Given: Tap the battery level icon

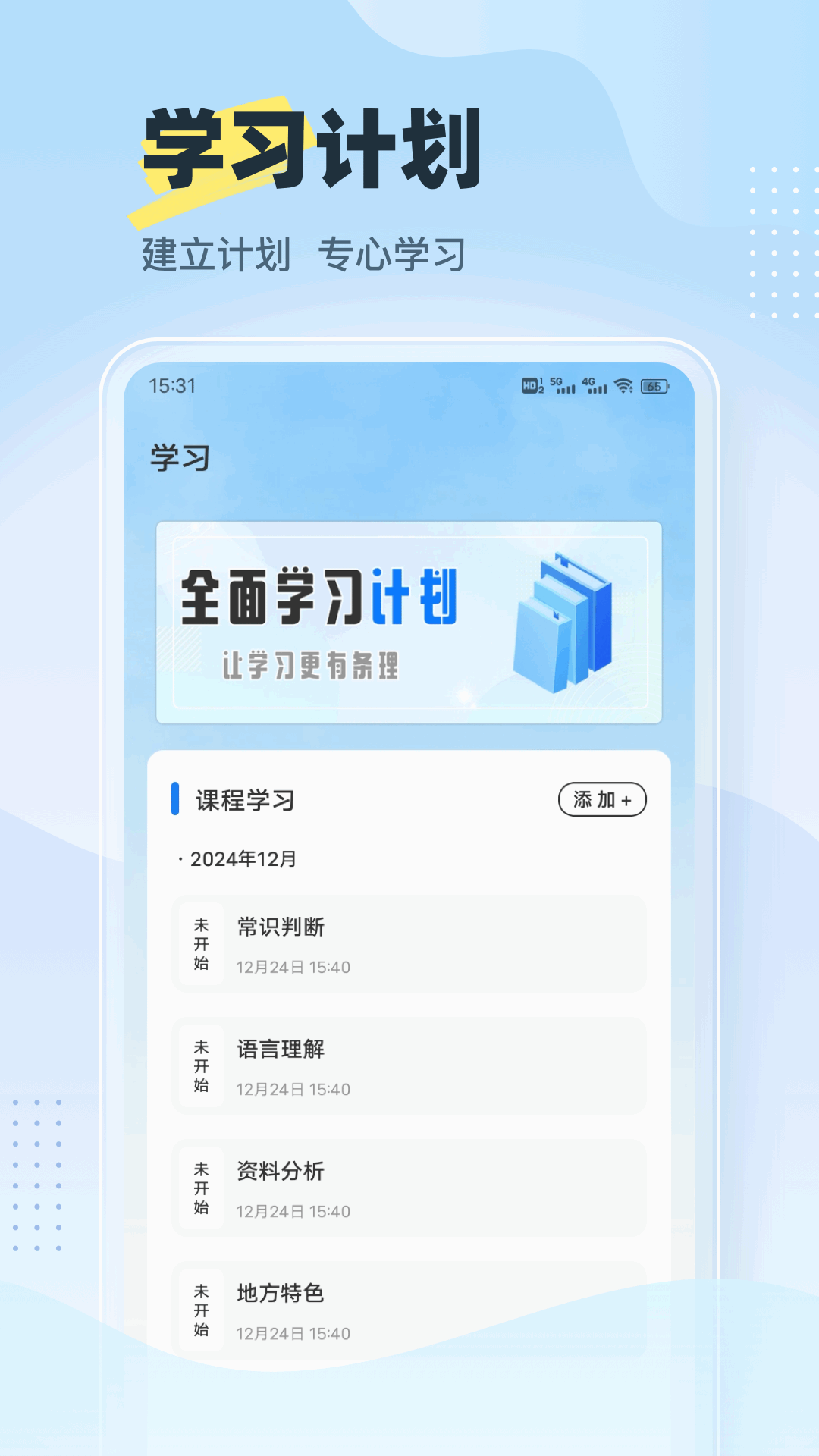Looking at the screenshot, I should coord(652,385).
